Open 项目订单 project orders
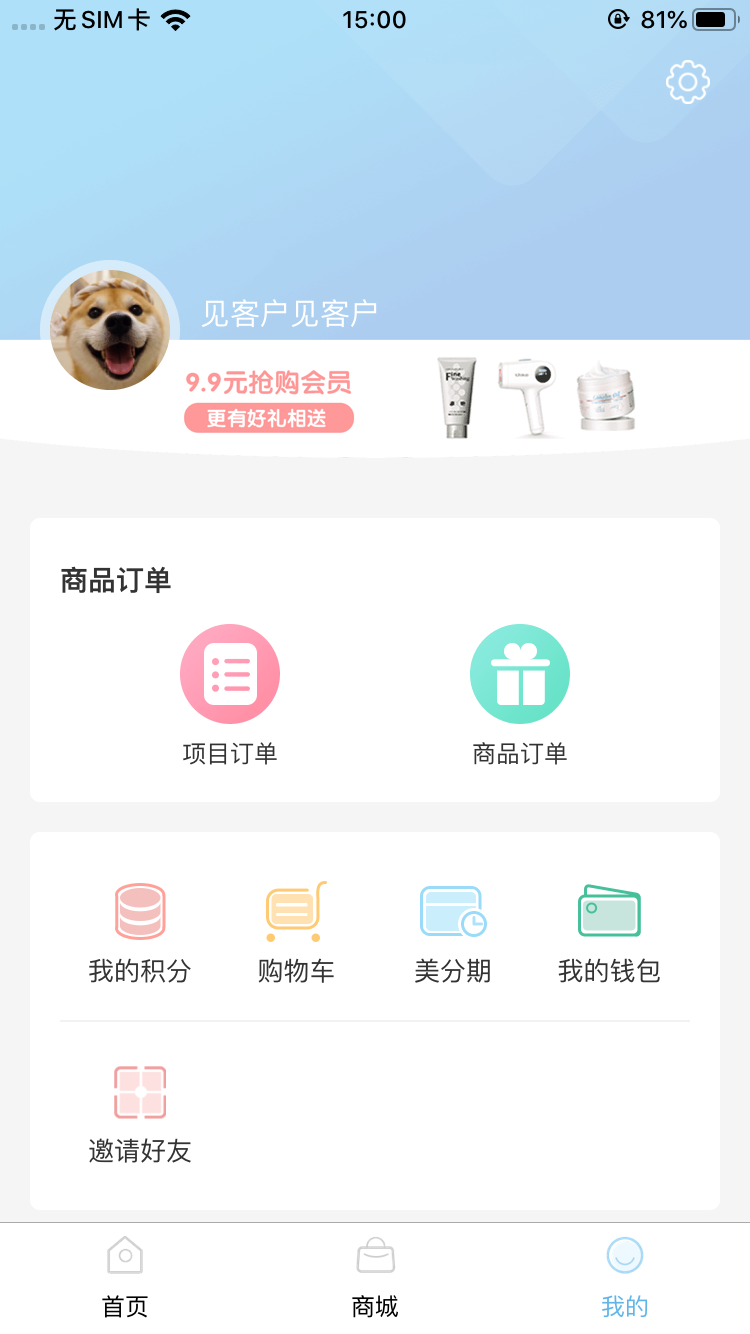The image size is (750, 1334). (230, 694)
